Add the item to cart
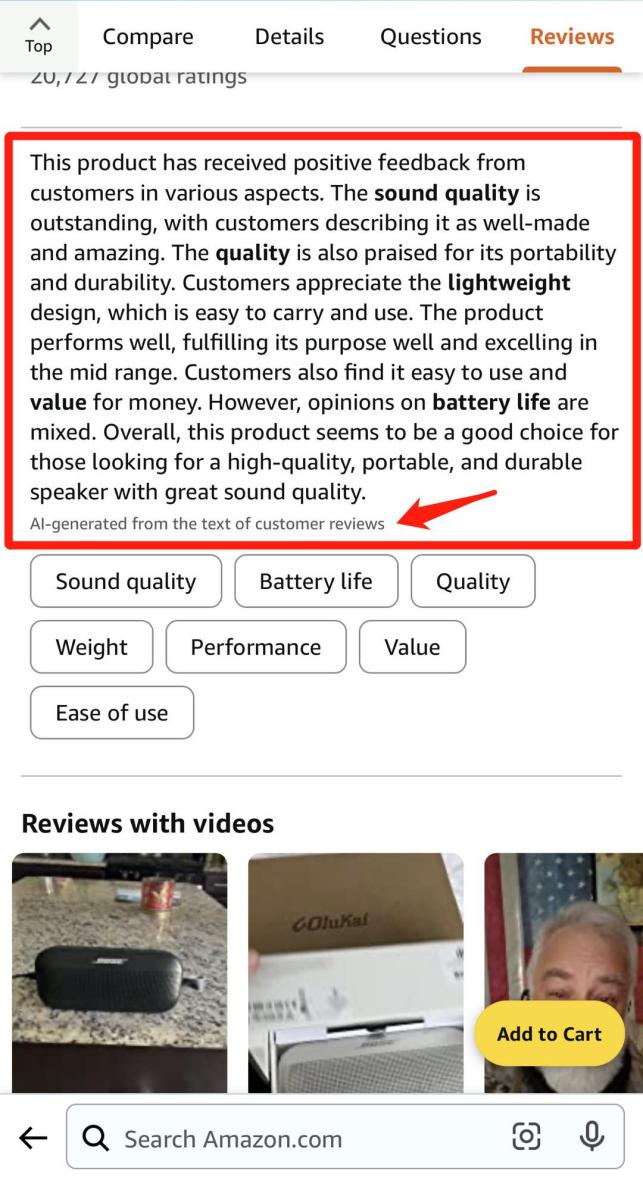This screenshot has width=643, height=1181. click(x=549, y=1034)
